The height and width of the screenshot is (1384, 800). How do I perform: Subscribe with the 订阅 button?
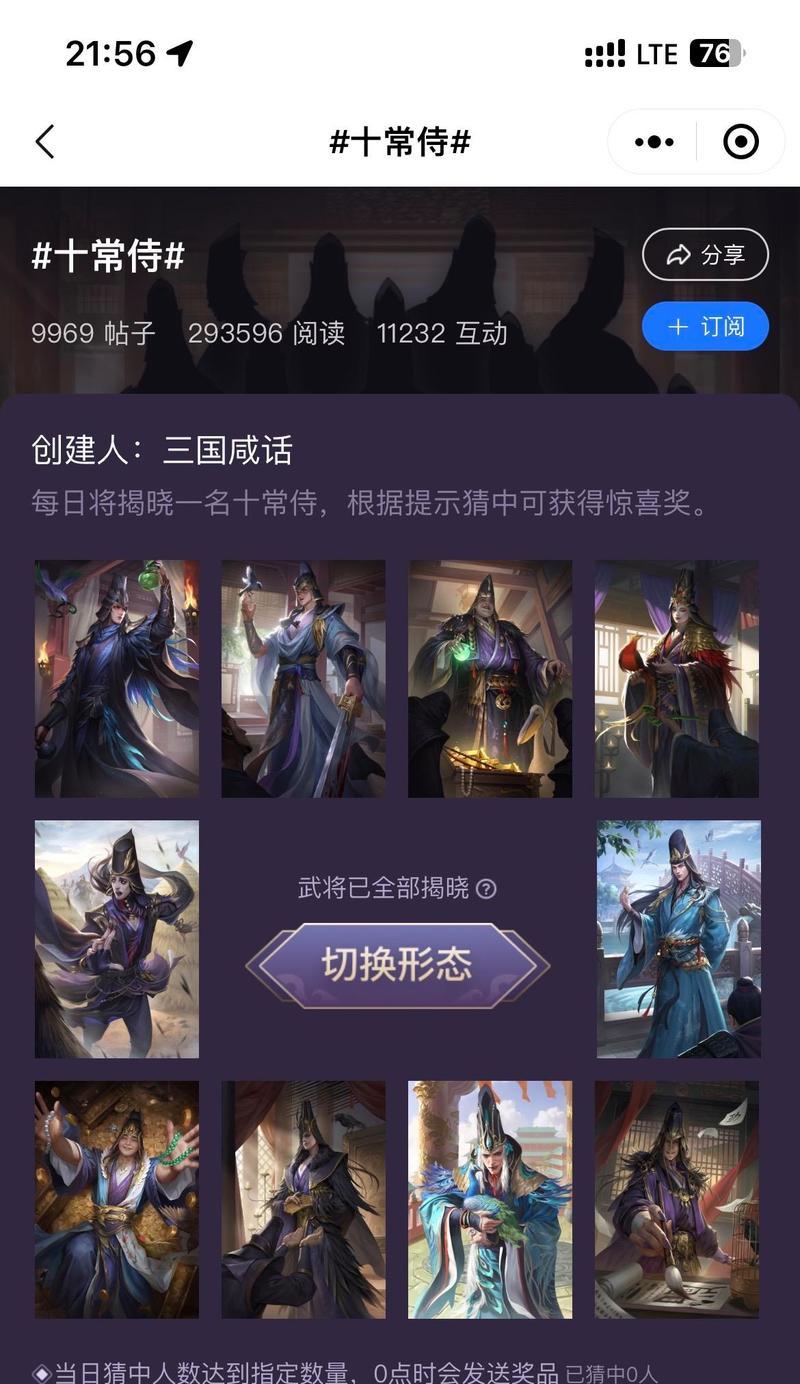(705, 327)
